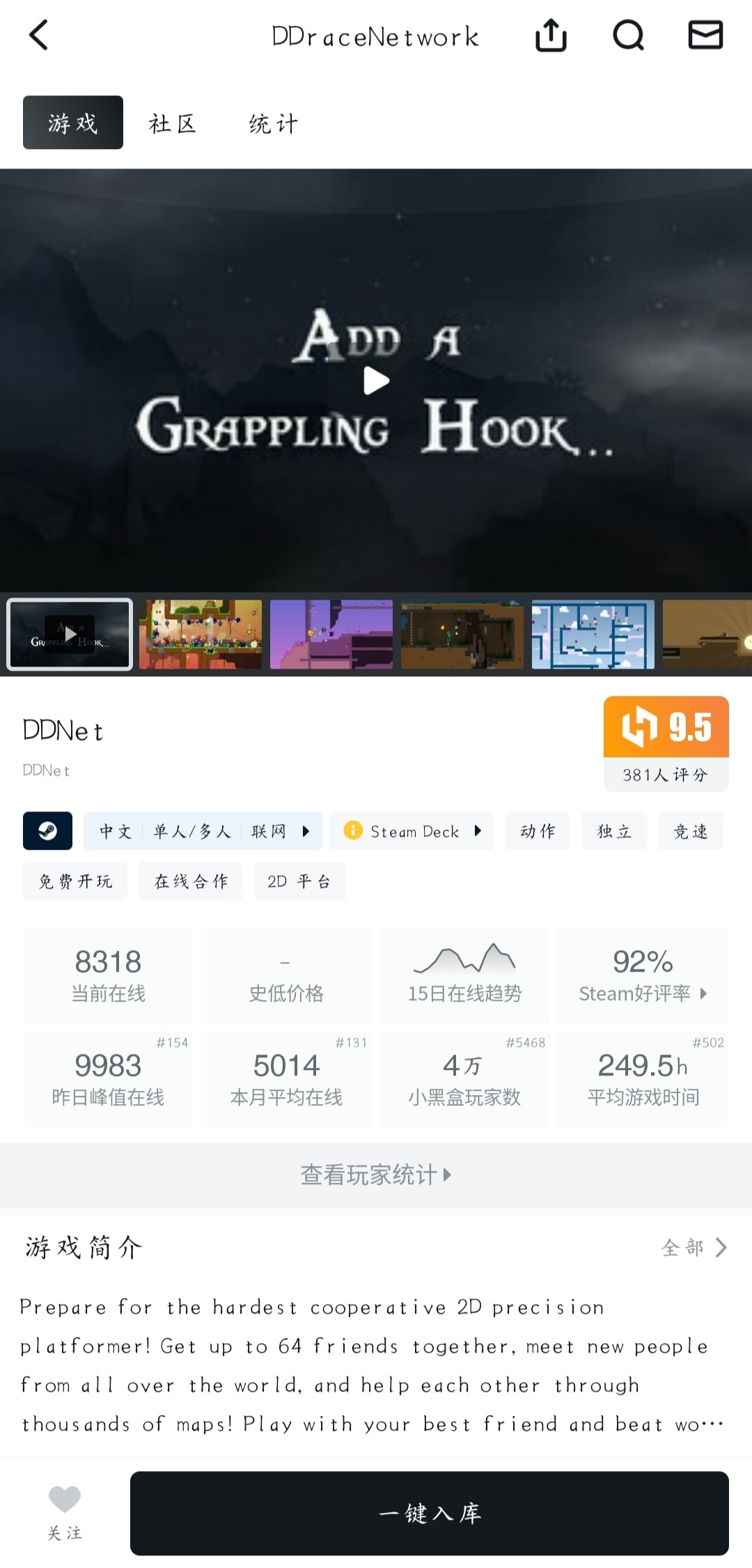
Task: Open Steam Deck compatibility details
Action: (412, 831)
